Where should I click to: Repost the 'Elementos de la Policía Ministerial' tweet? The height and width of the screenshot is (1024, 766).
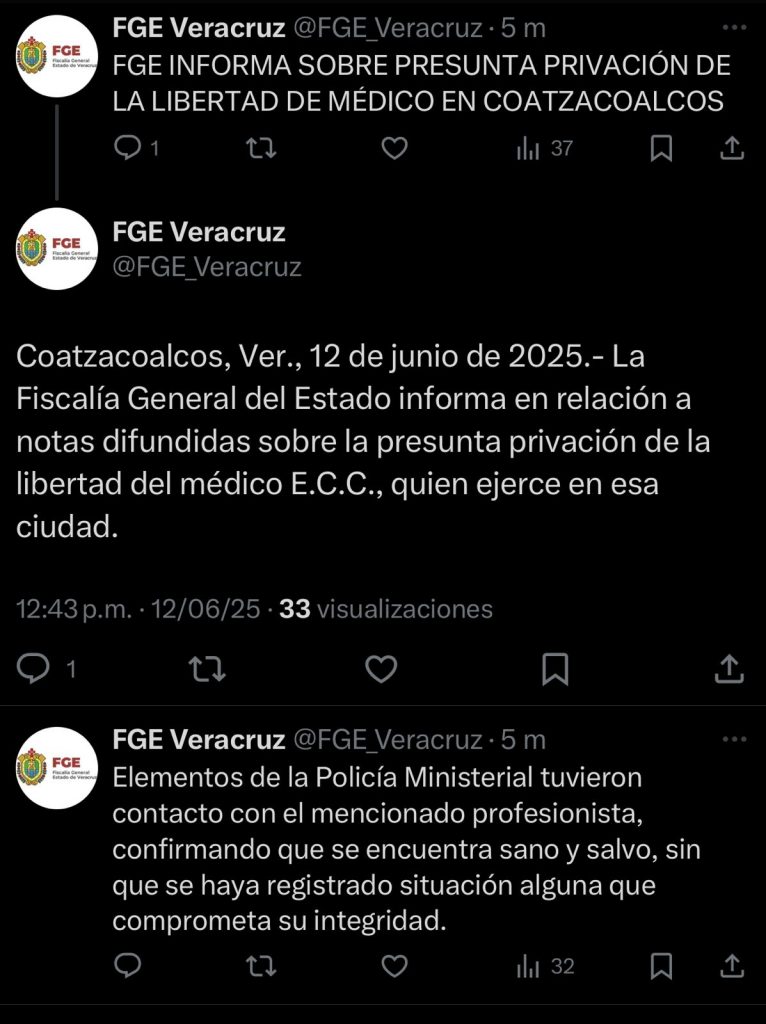(x=262, y=966)
